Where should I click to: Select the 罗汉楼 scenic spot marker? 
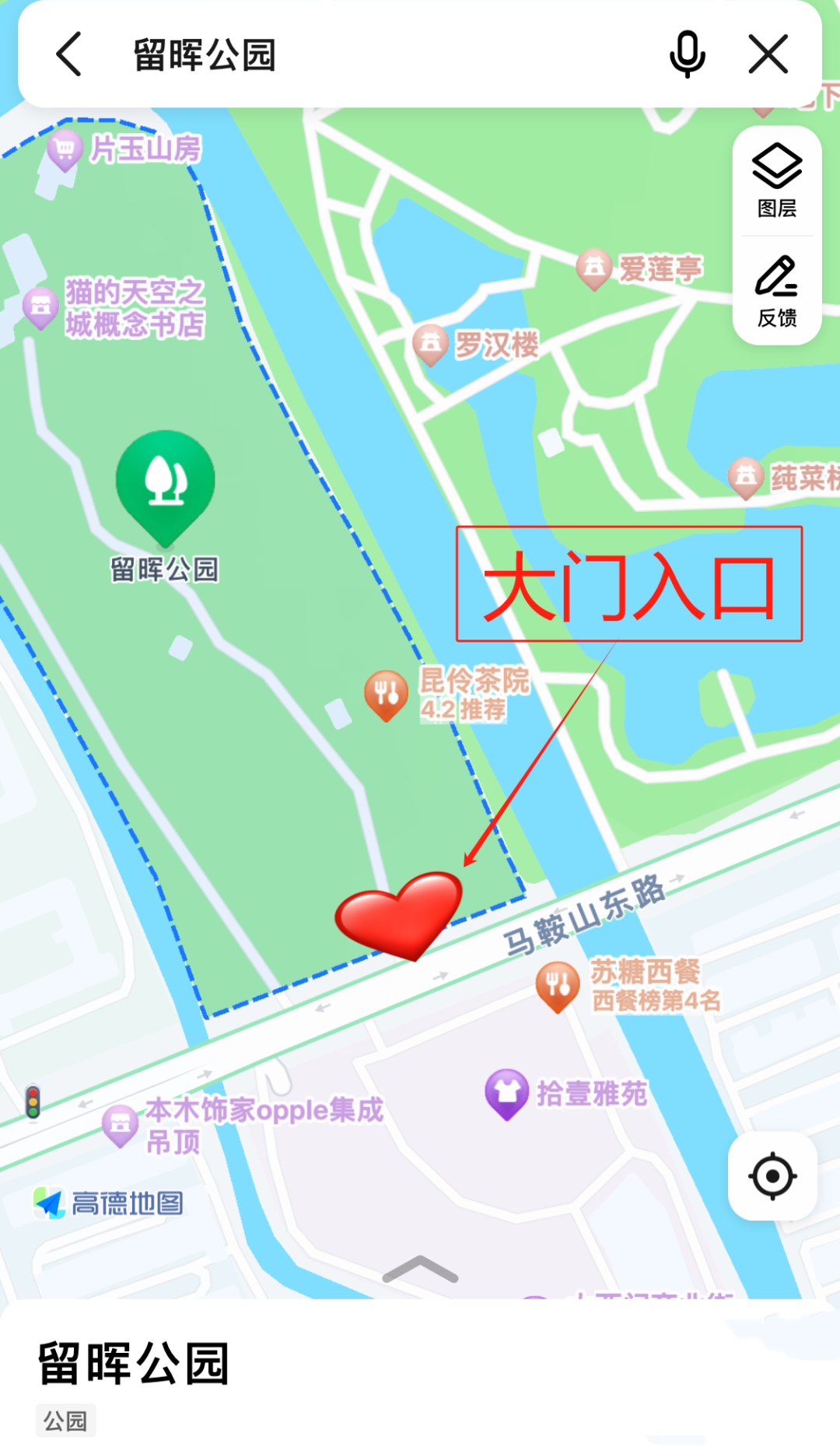(430, 342)
